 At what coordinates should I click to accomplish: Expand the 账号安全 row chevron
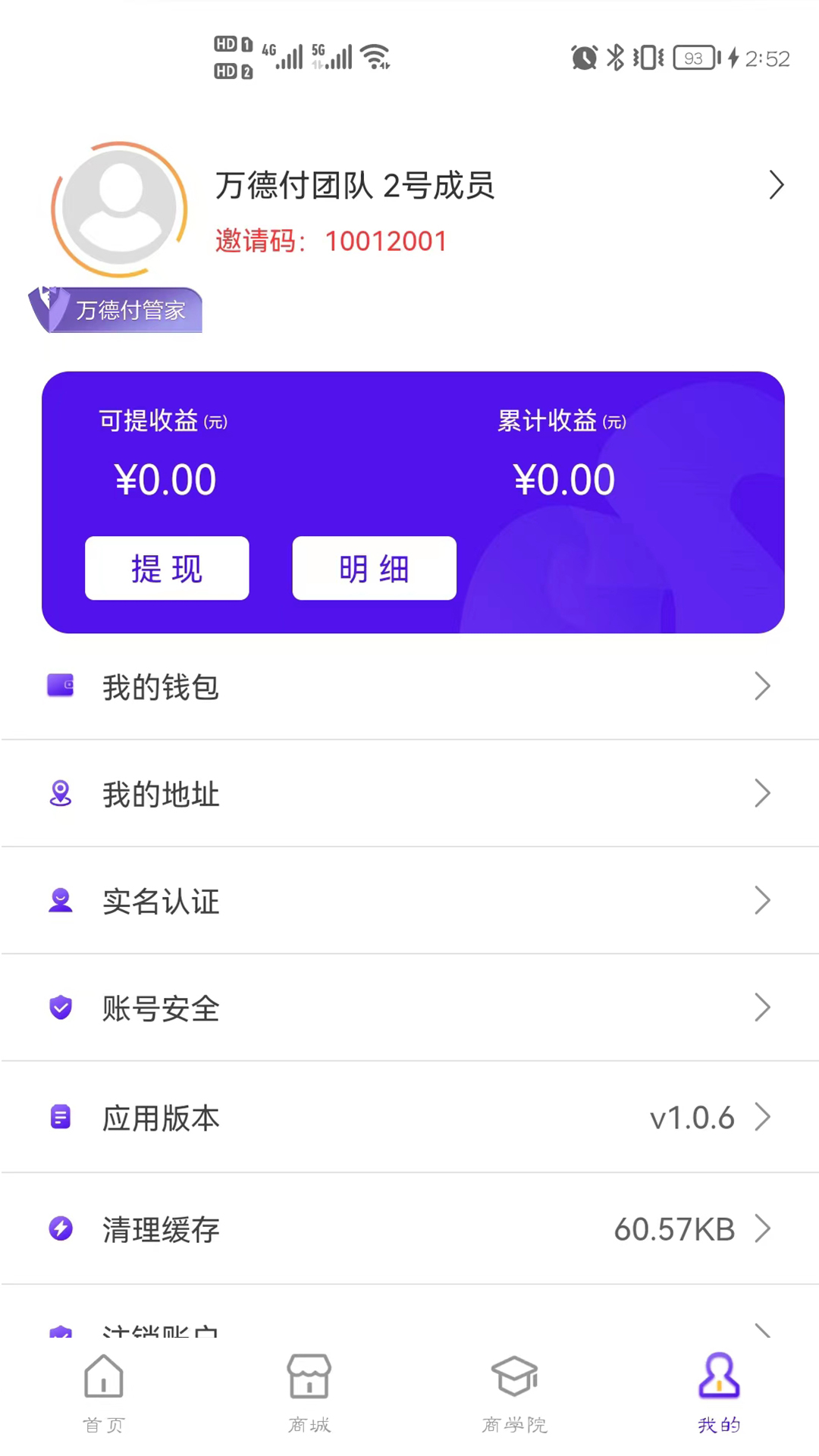[764, 1008]
